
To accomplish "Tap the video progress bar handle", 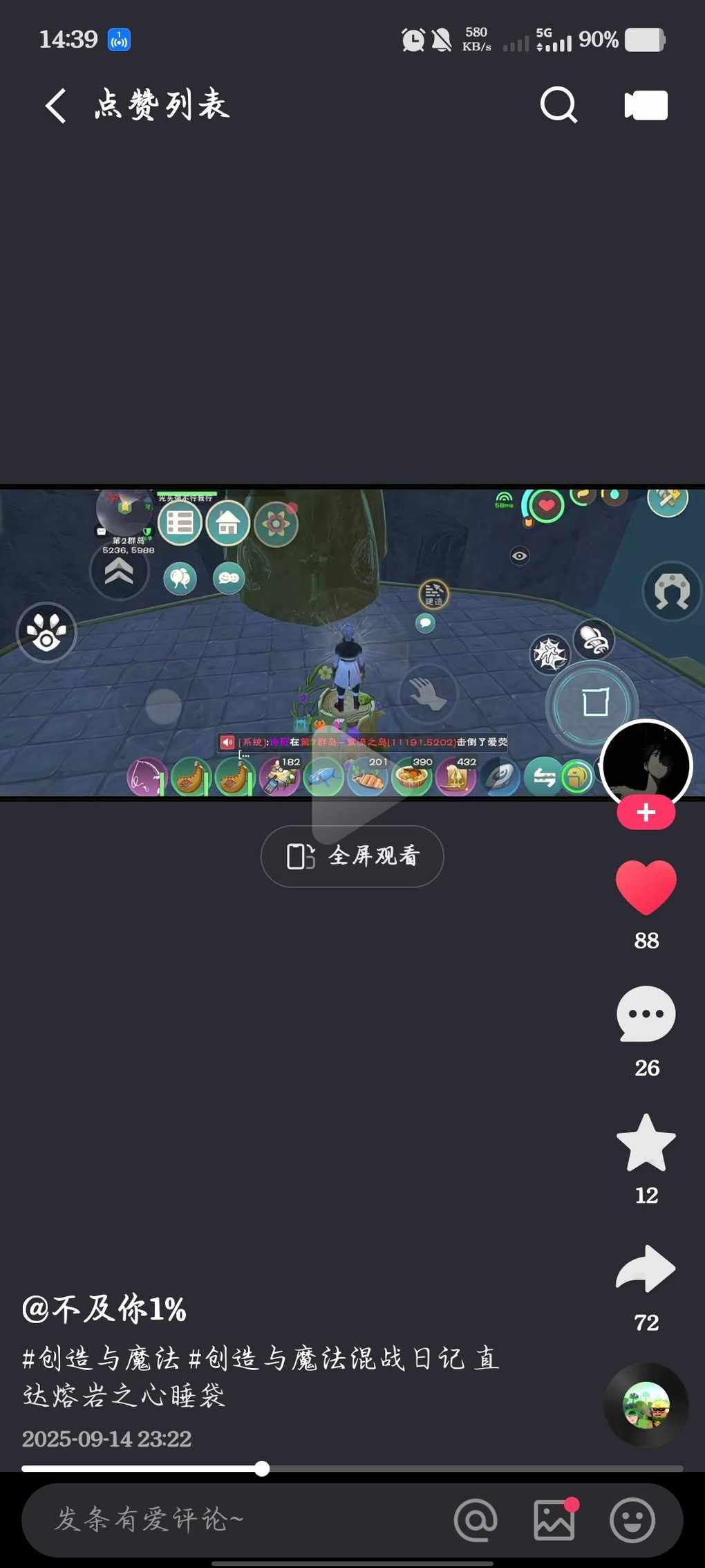I will coord(262,1469).
